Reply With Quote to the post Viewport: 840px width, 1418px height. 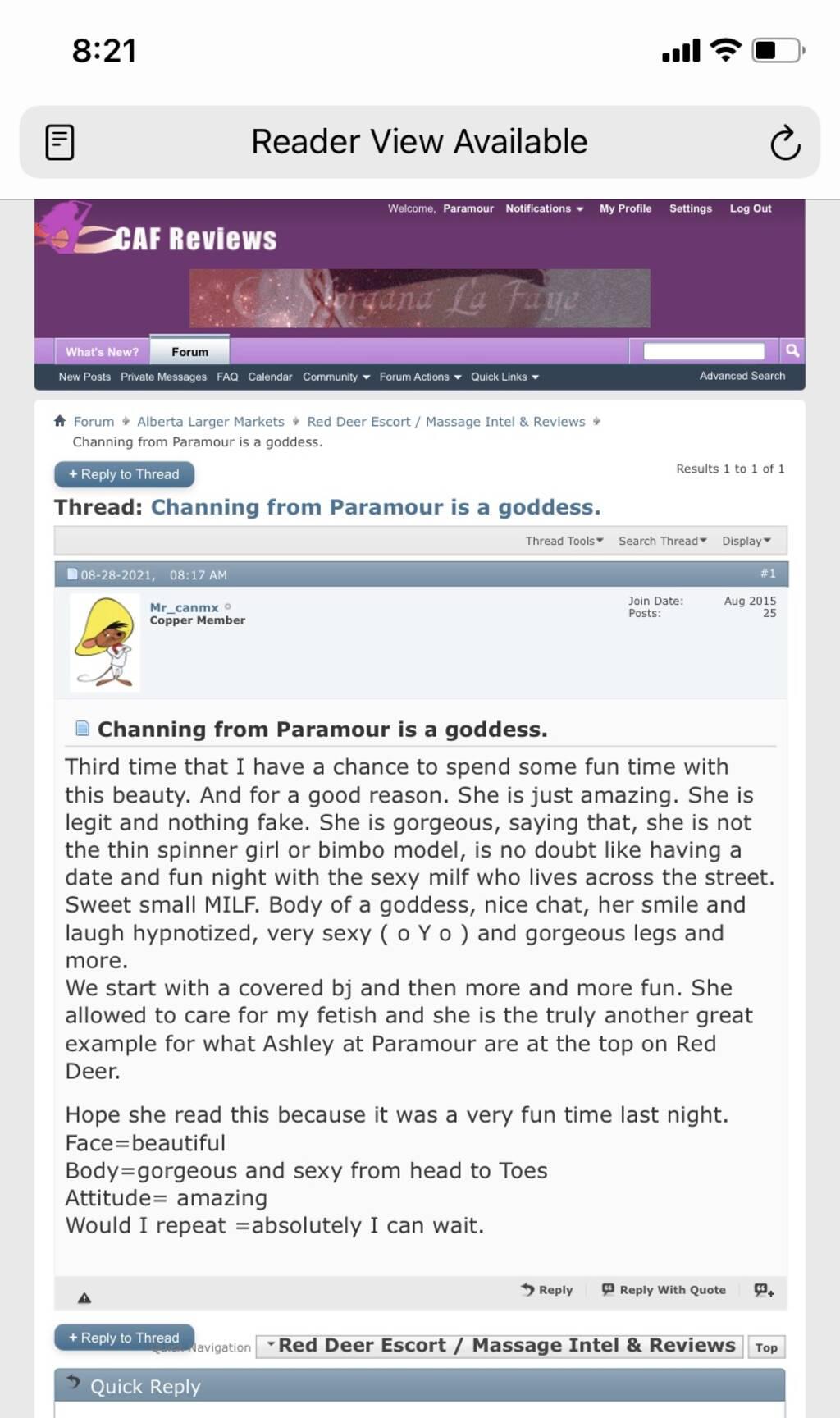[x=664, y=1289]
